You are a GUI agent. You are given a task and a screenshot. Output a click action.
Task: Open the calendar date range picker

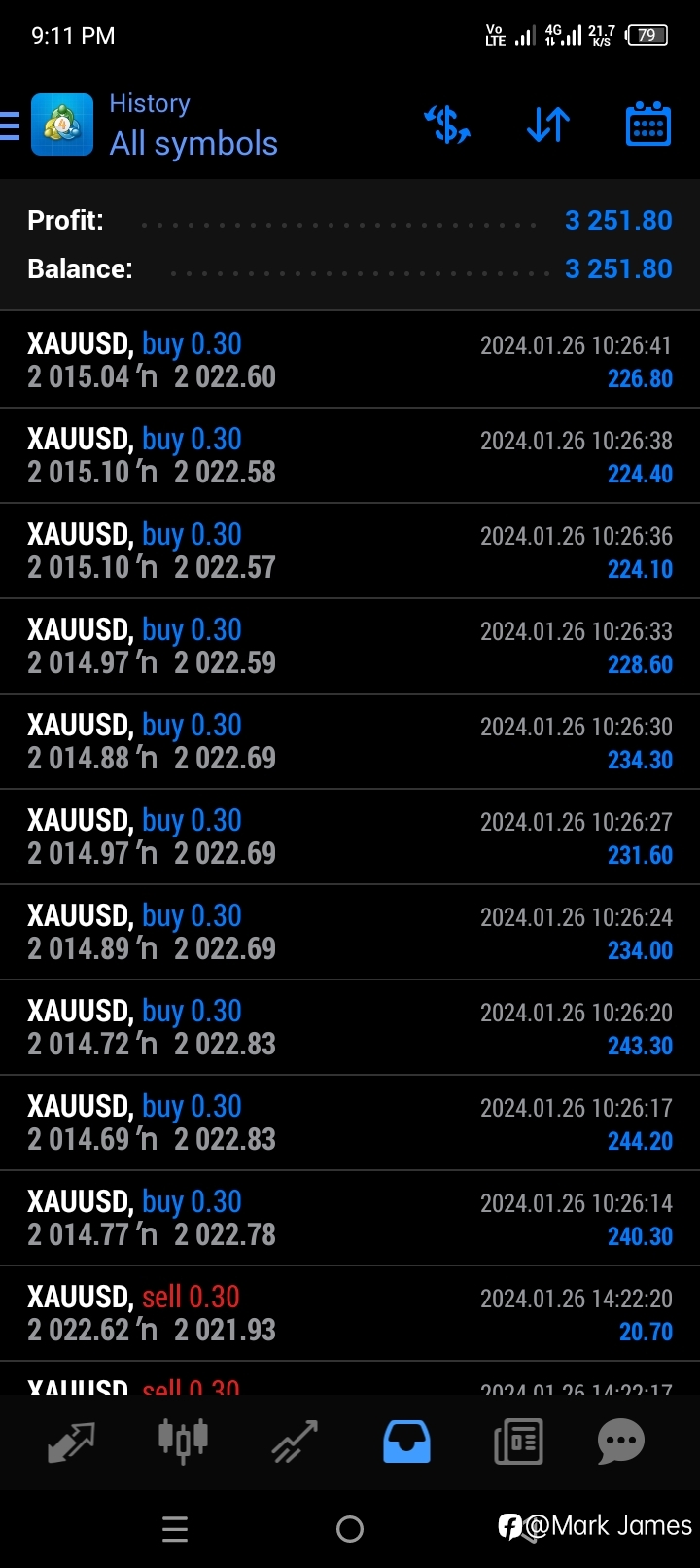click(648, 124)
